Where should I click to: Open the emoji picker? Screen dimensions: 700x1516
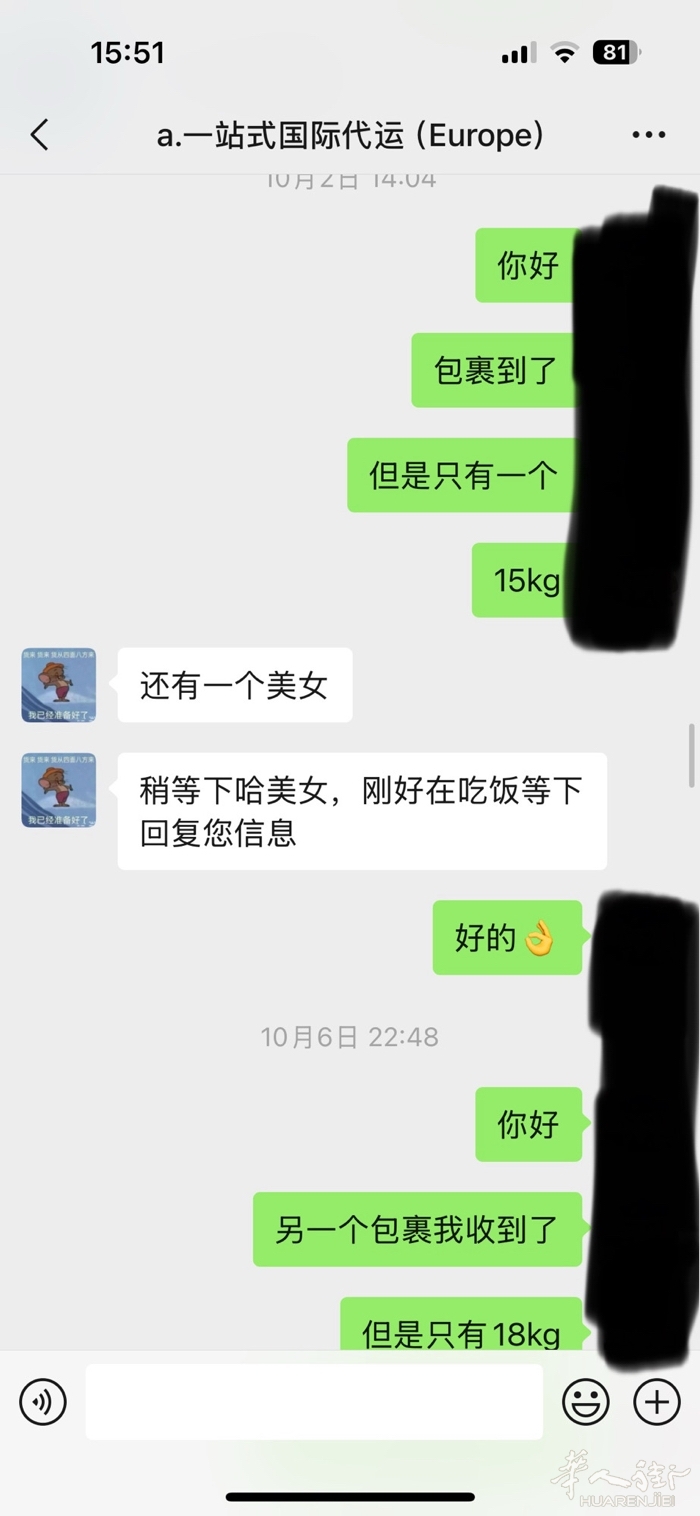pyautogui.click(x=585, y=1401)
